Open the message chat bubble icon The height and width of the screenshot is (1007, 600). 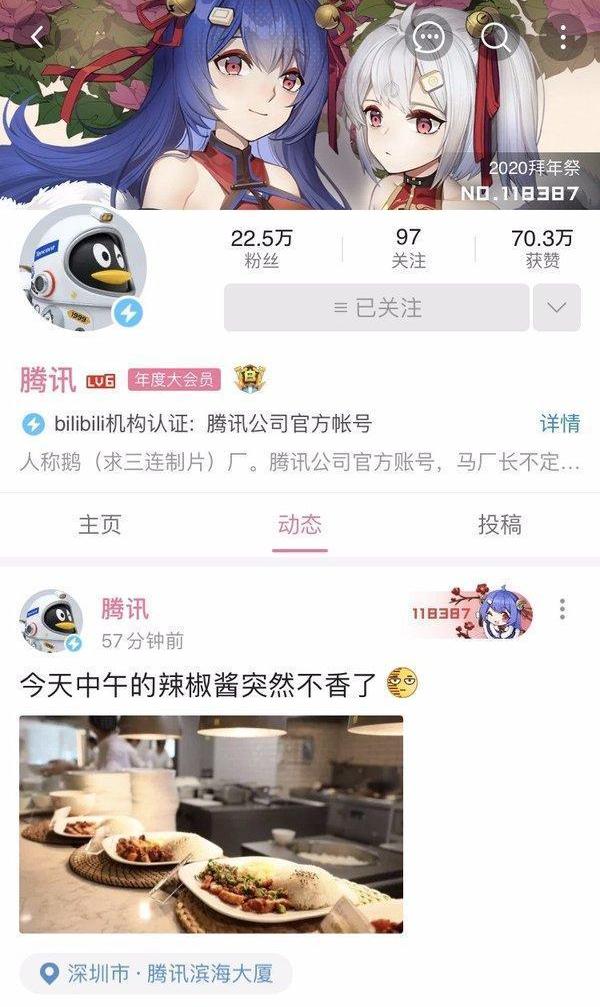click(x=431, y=38)
